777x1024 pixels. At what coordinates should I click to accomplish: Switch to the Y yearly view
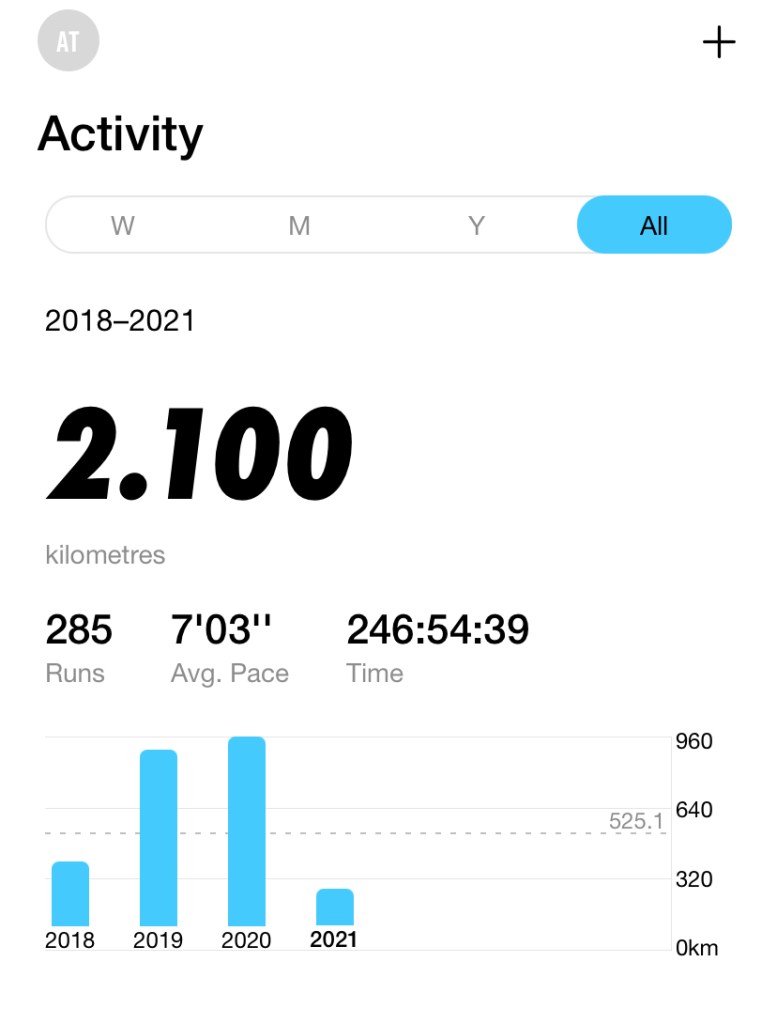pyautogui.click(x=477, y=225)
